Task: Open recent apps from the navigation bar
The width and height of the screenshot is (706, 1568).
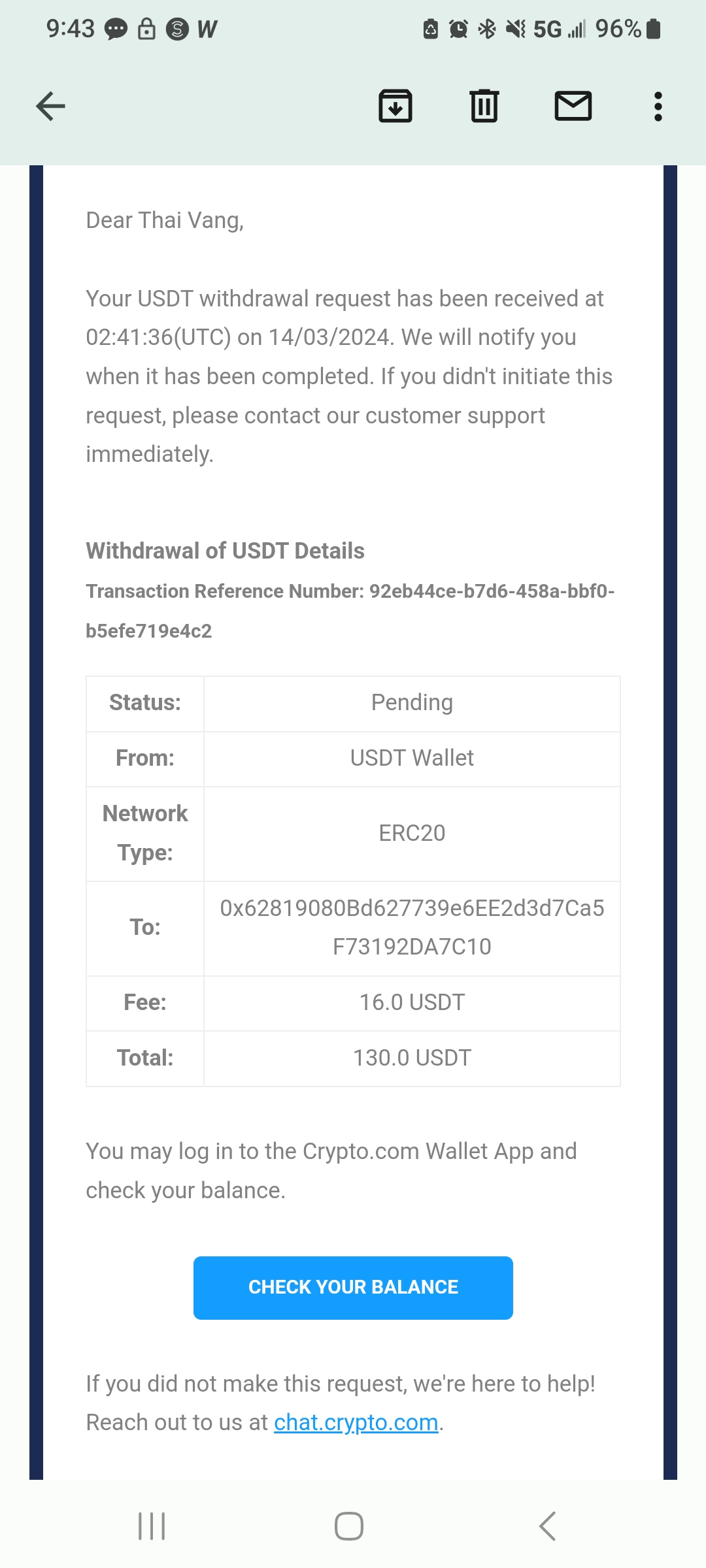Action: [x=152, y=1526]
